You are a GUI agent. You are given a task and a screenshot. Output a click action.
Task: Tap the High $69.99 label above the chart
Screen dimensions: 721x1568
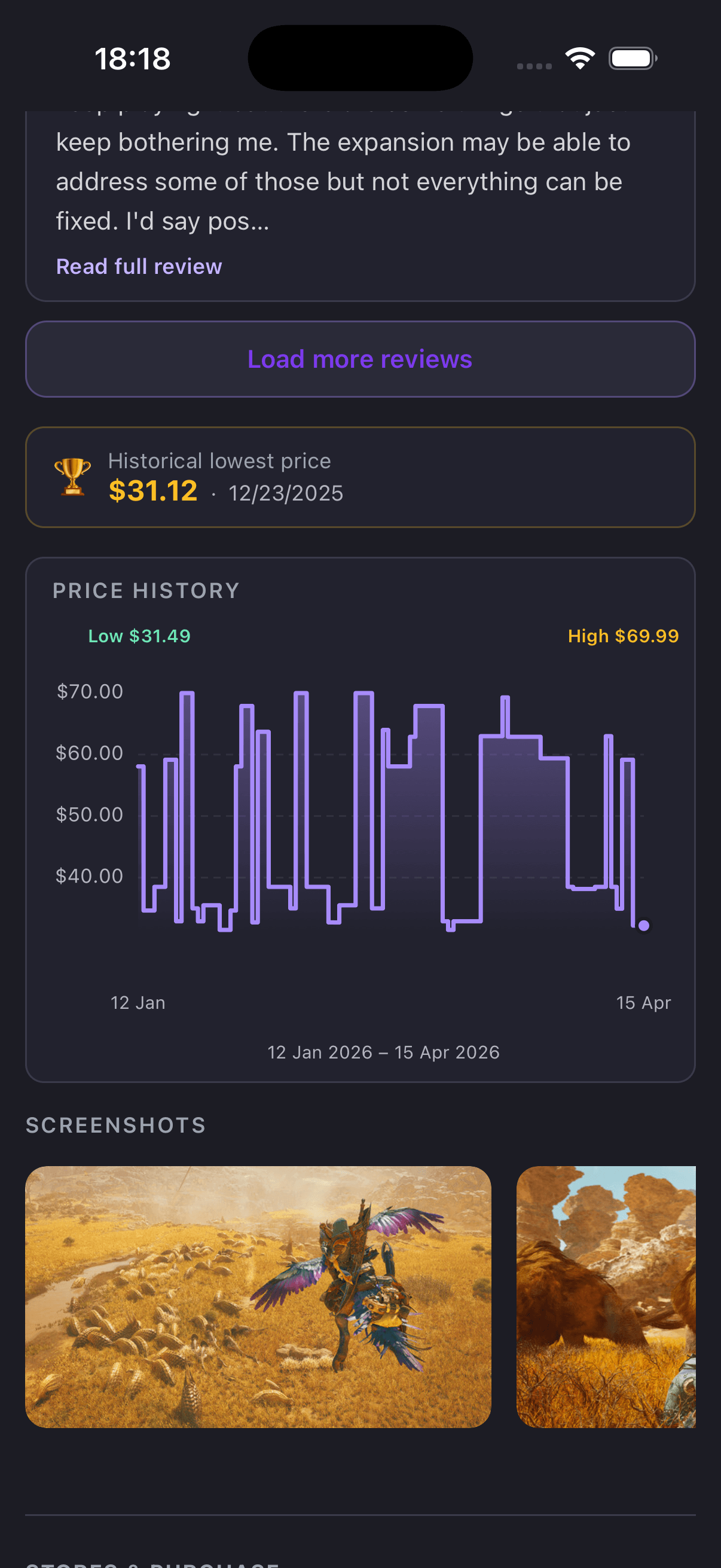click(x=623, y=636)
